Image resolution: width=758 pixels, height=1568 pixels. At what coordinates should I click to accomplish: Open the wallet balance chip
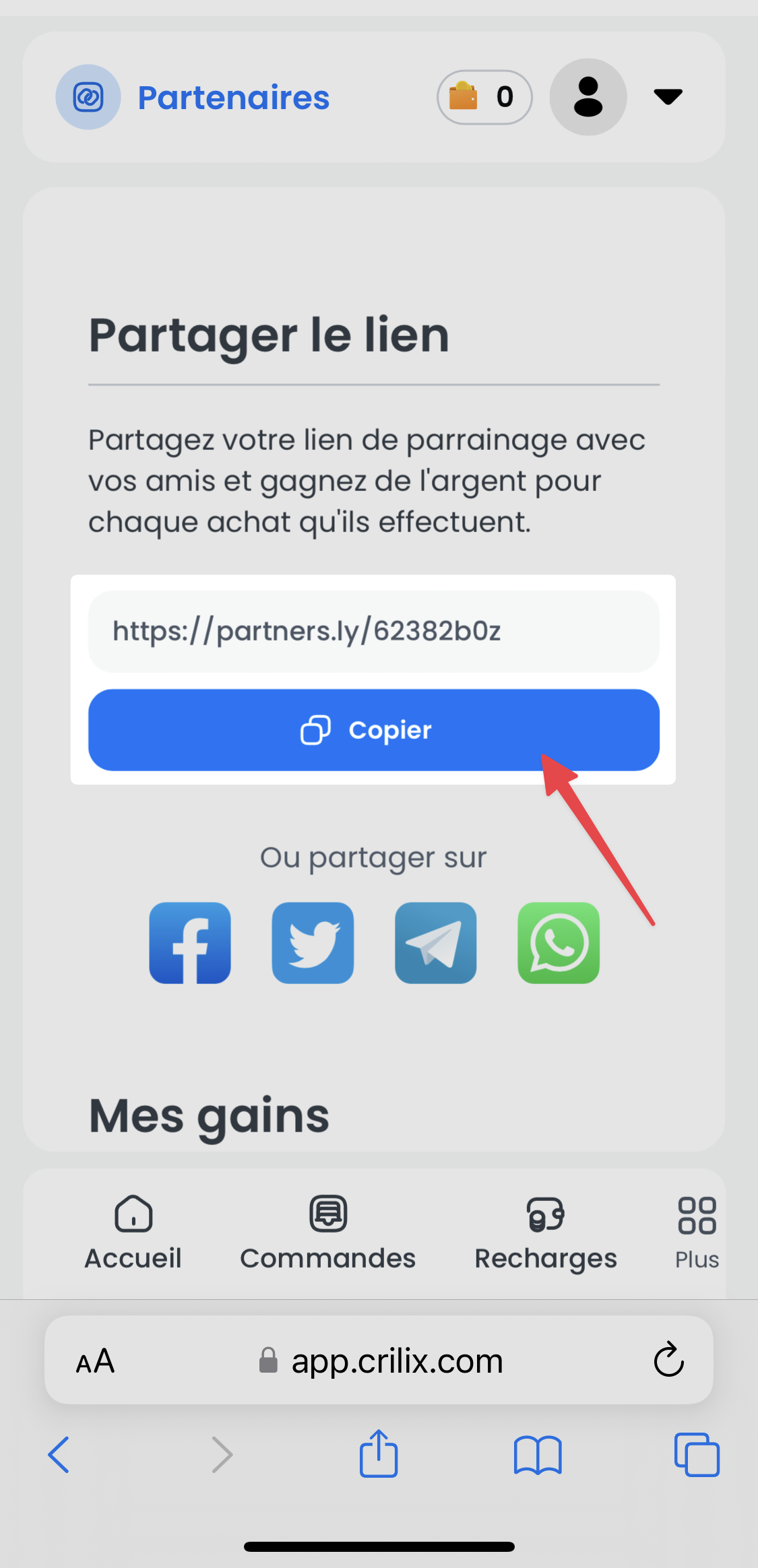click(484, 97)
